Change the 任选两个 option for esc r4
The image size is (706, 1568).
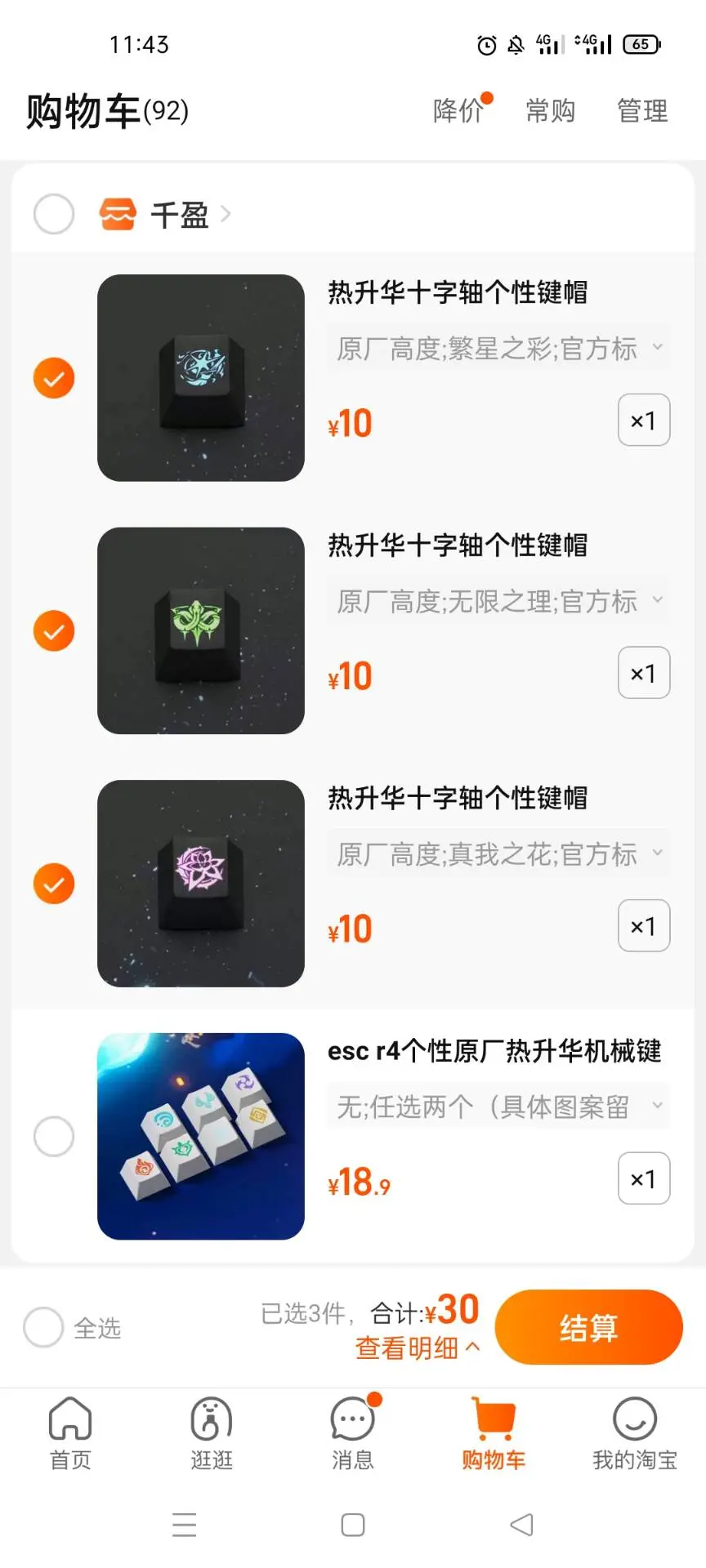coord(498,1107)
